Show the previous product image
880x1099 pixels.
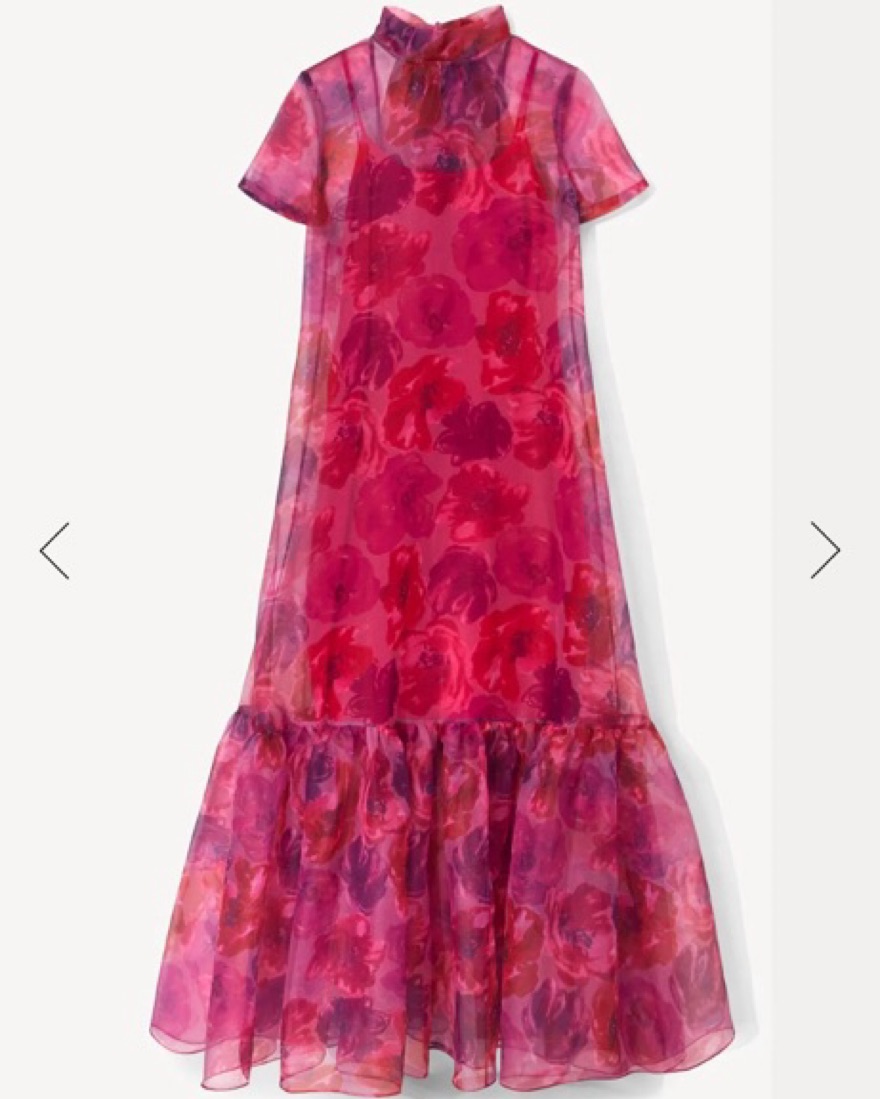point(54,550)
